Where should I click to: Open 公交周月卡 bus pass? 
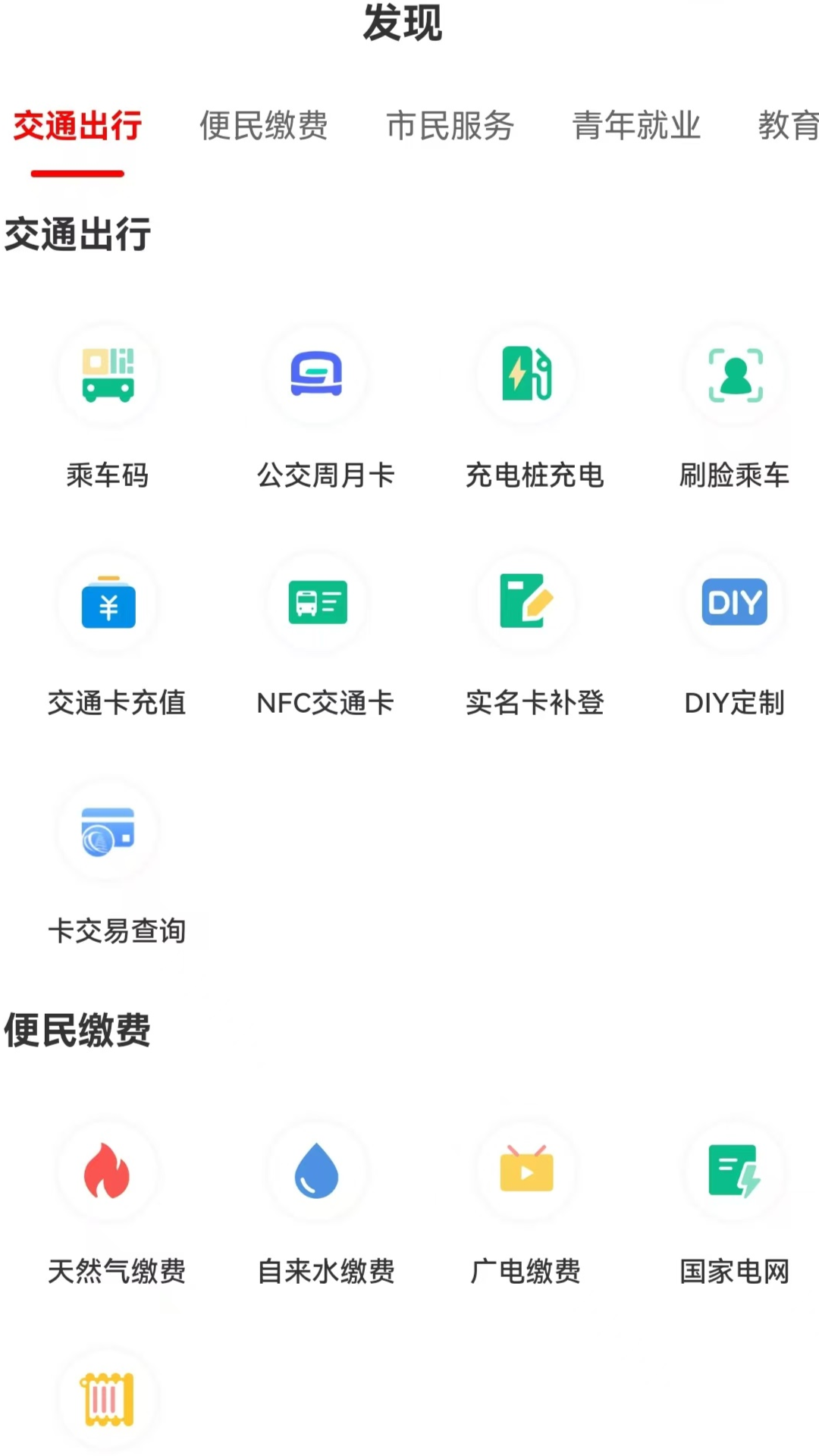317,376
